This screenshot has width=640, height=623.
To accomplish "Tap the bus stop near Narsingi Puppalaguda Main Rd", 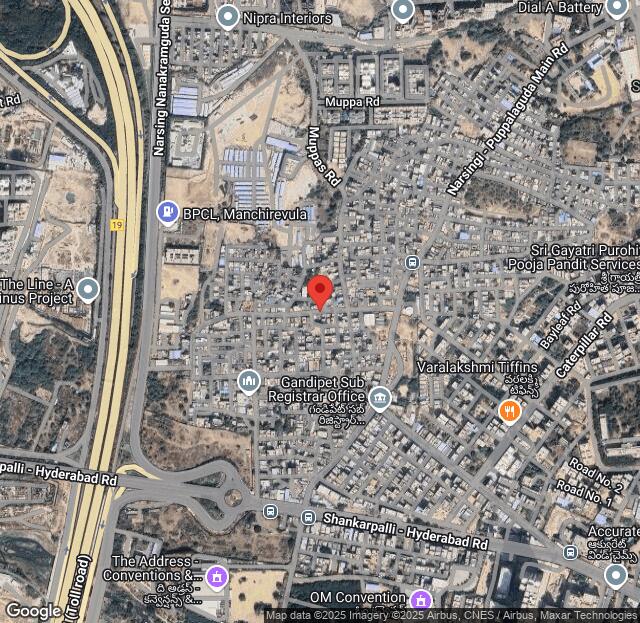I will (x=412, y=262).
